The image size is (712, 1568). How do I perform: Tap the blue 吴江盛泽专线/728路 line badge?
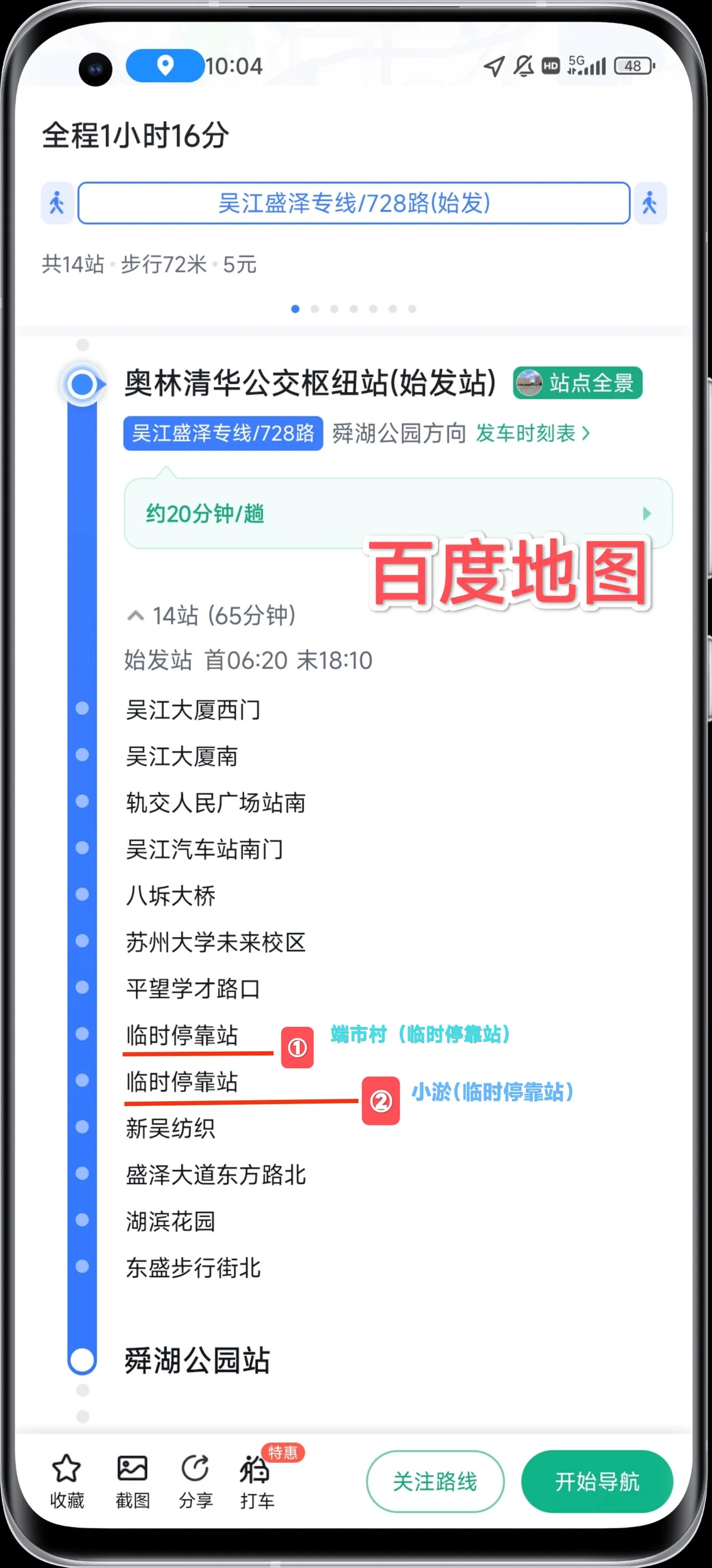(x=222, y=433)
